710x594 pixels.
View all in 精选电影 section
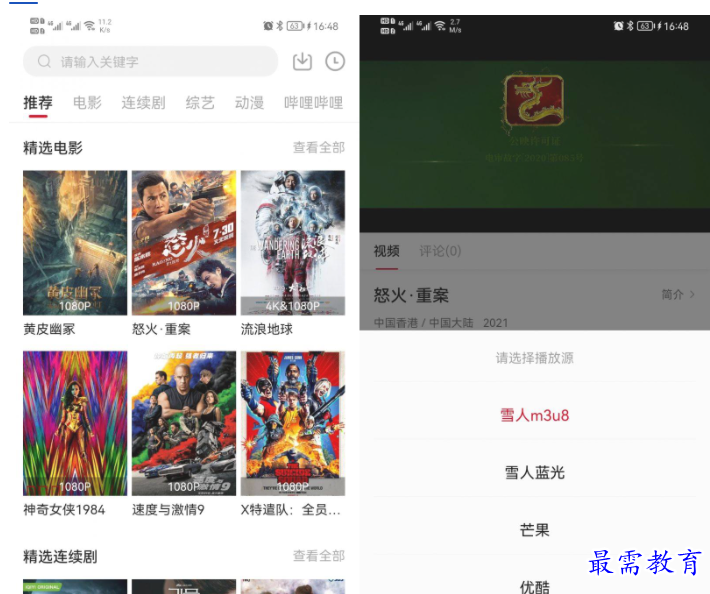click(x=318, y=148)
